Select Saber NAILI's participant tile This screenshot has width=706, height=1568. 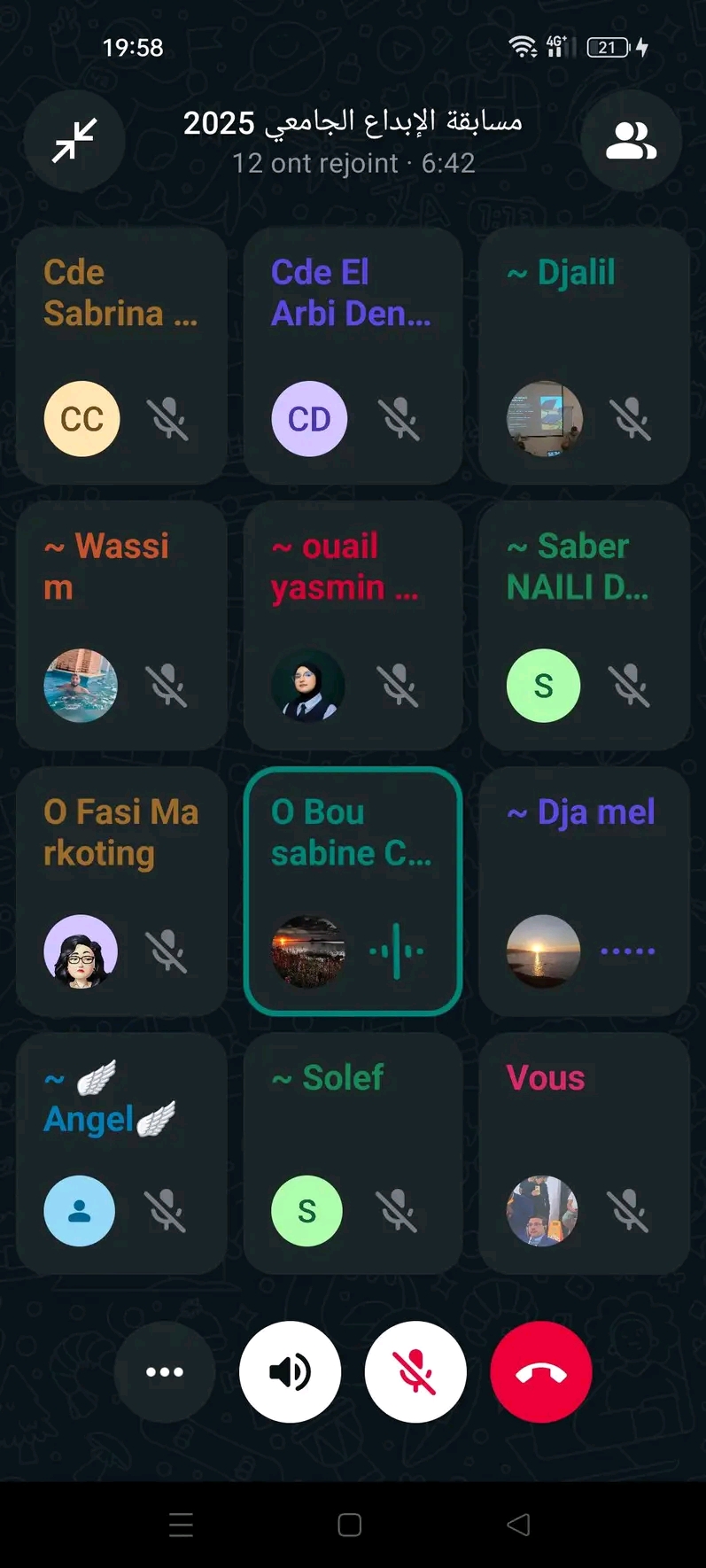click(x=584, y=625)
